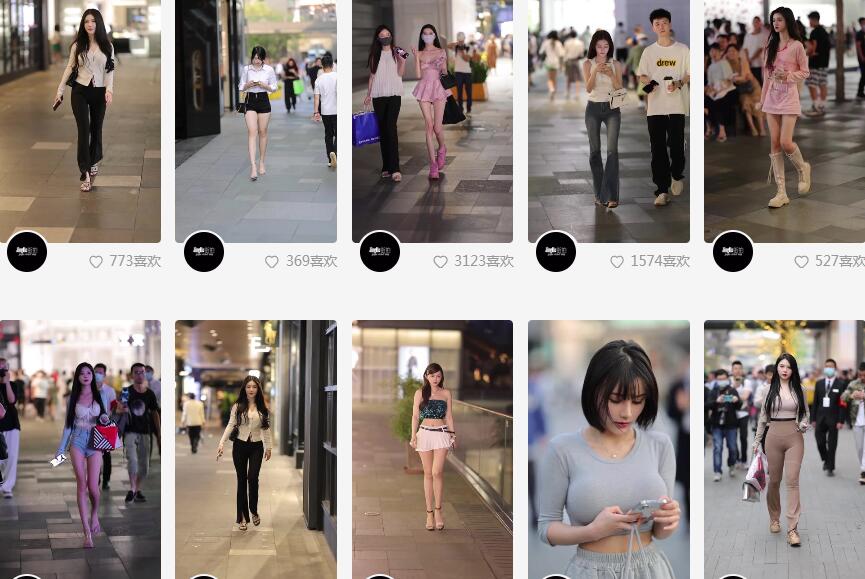The image size is (865, 579).
Task: Open the video of woman in denim shorts
Action: click(x=80, y=450)
